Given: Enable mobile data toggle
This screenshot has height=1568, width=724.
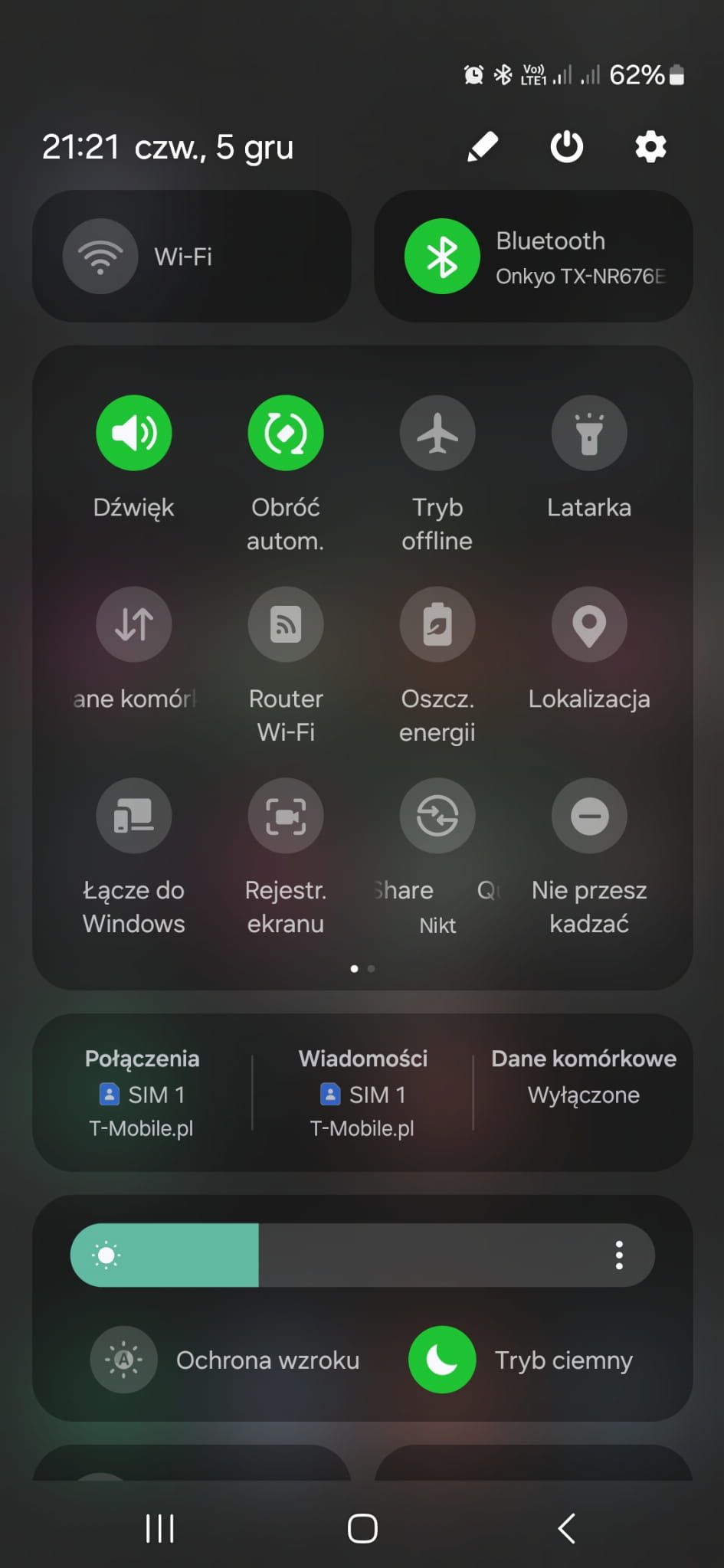Looking at the screenshot, I should [x=134, y=624].
